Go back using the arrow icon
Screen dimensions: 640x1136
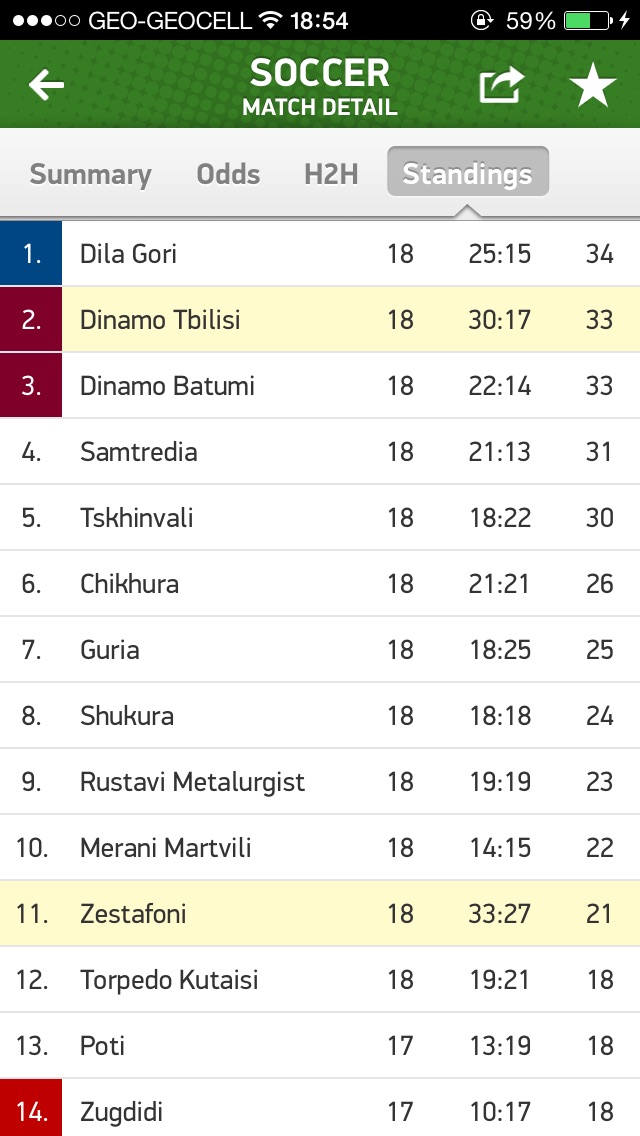point(46,86)
